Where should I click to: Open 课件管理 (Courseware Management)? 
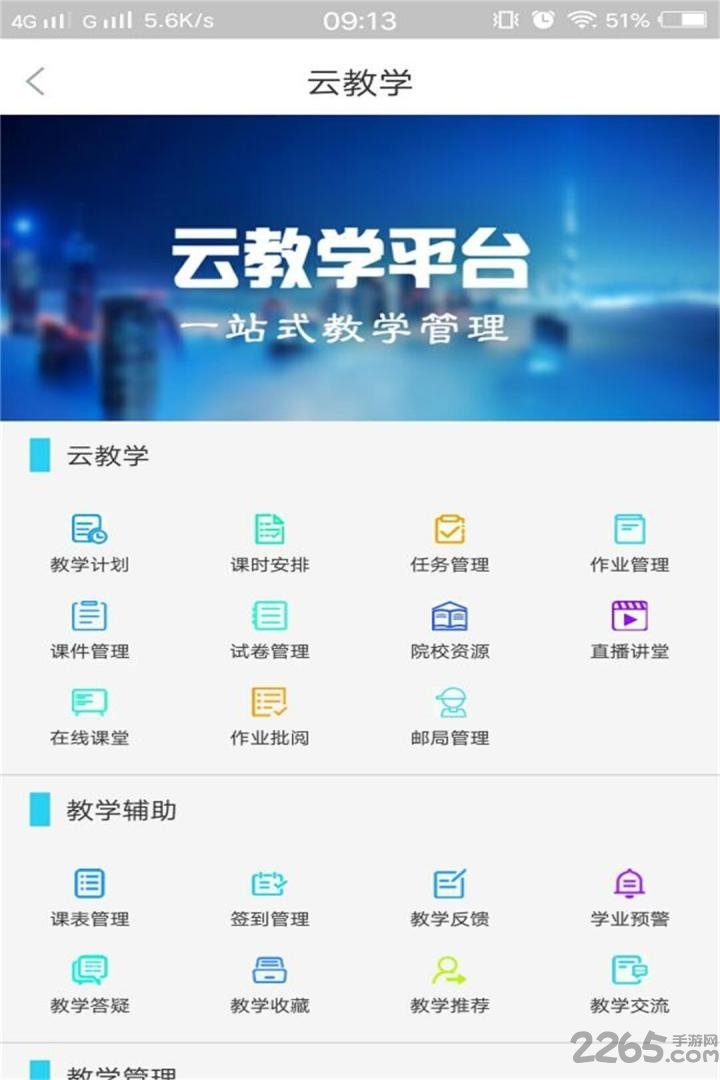[88, 628]
